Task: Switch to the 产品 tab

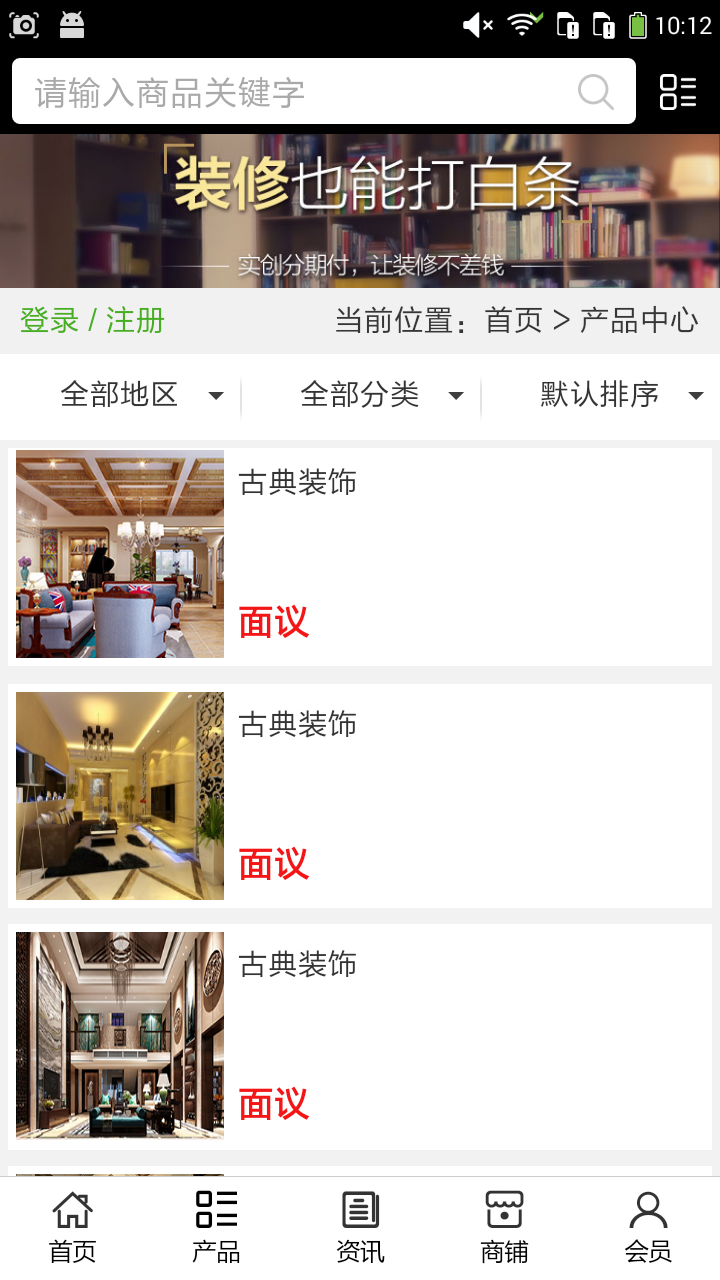Action: pyautogui.click(x=216, y=1227)
